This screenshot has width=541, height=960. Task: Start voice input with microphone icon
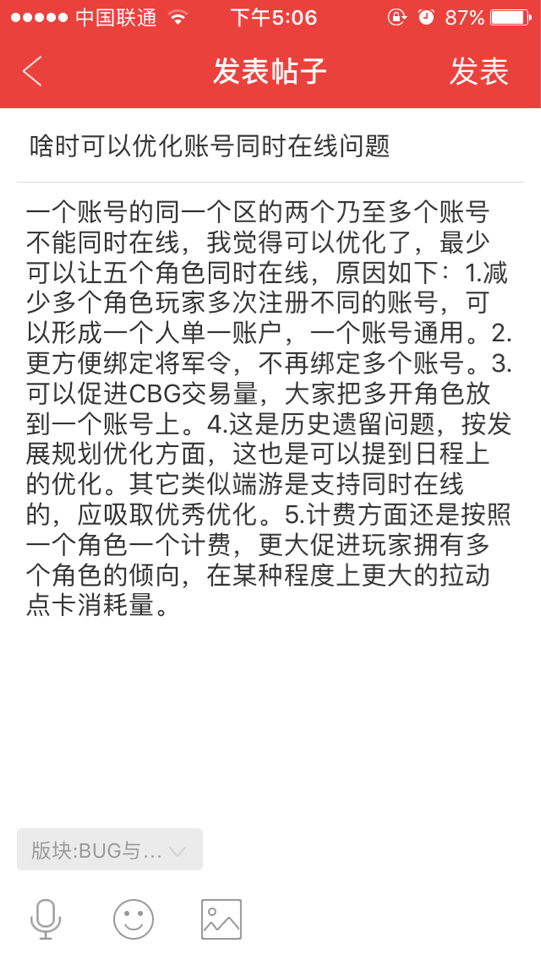[46, 919]
